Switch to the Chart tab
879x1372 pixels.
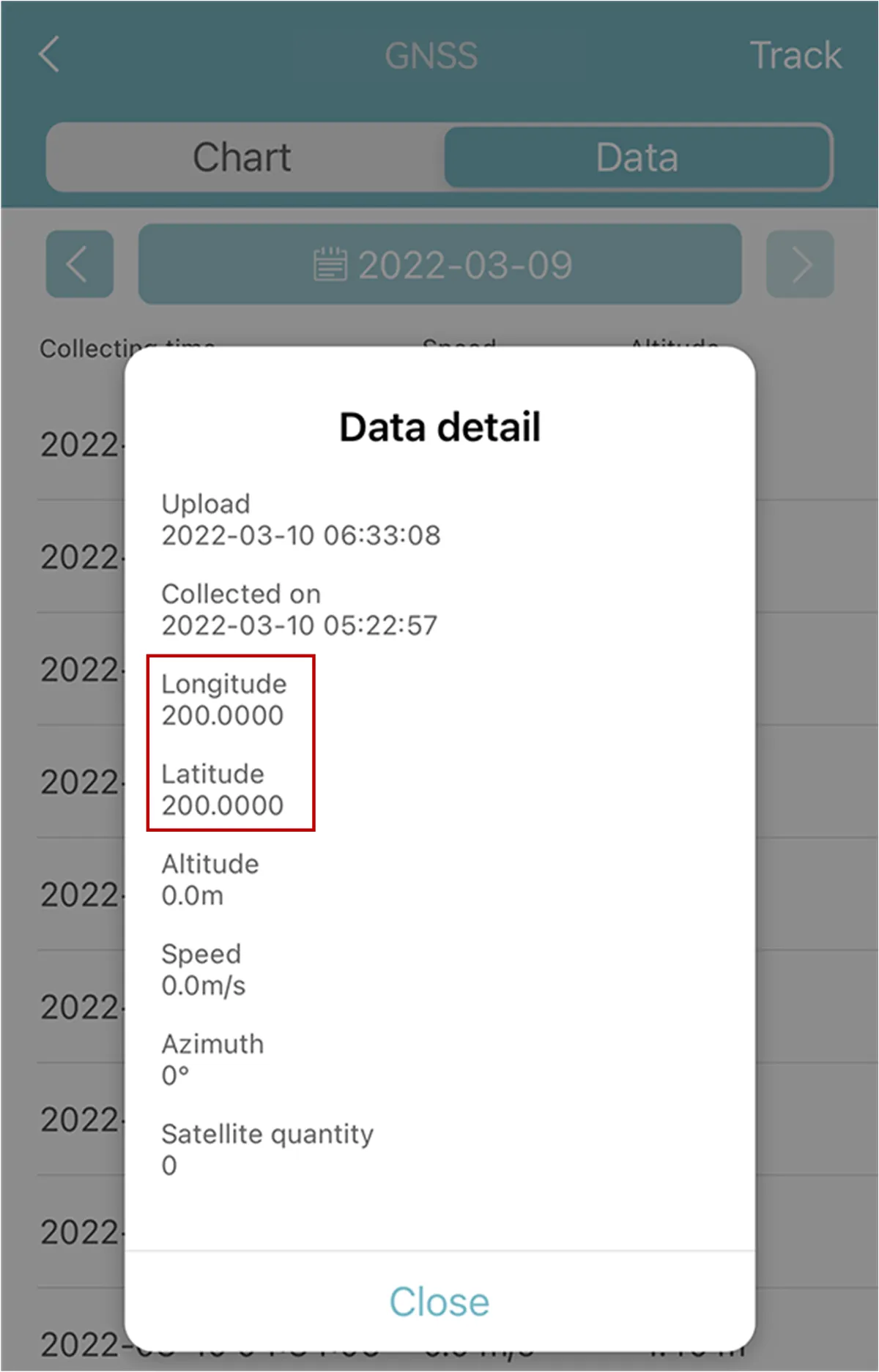(x=243, y=157)
